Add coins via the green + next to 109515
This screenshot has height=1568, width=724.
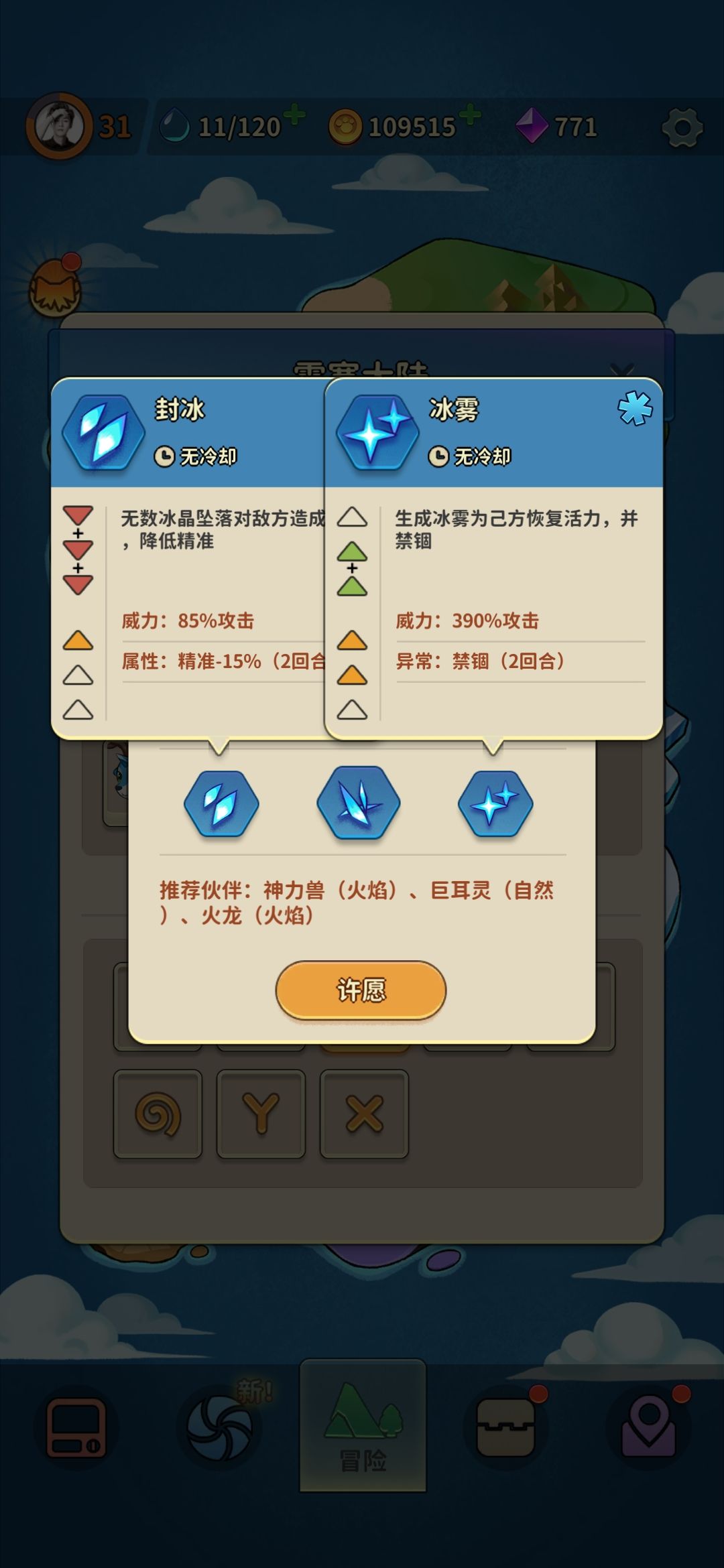[x=471, y=115]
